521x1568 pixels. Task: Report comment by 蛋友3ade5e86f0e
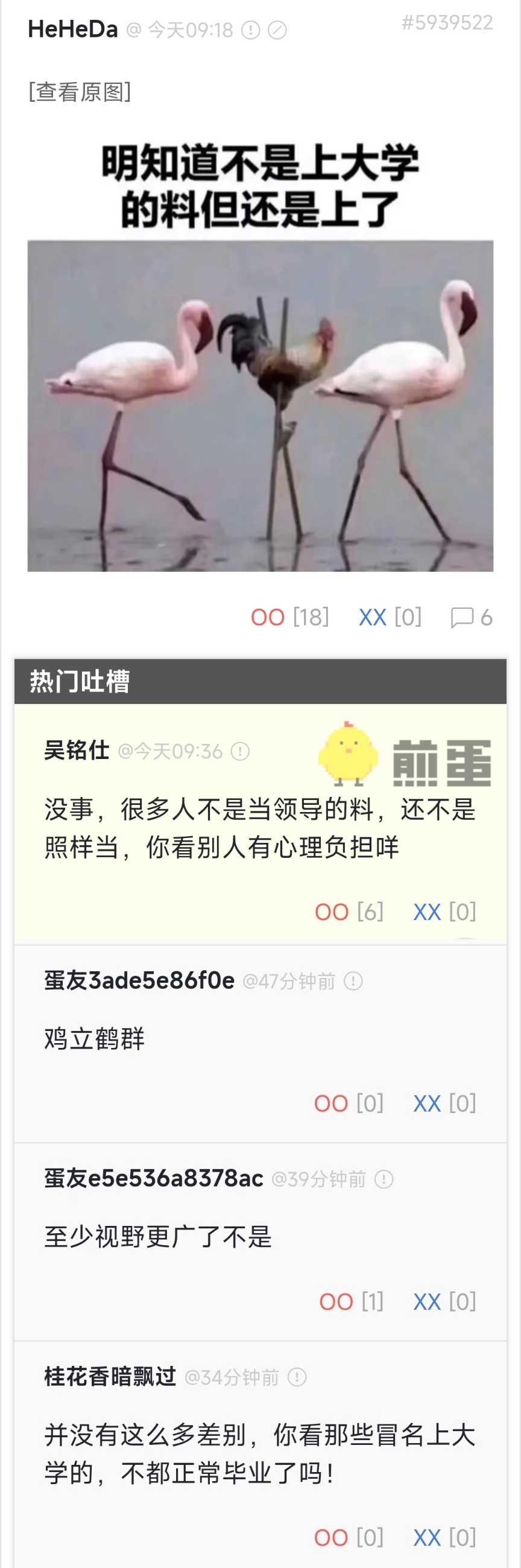point(353,980)
